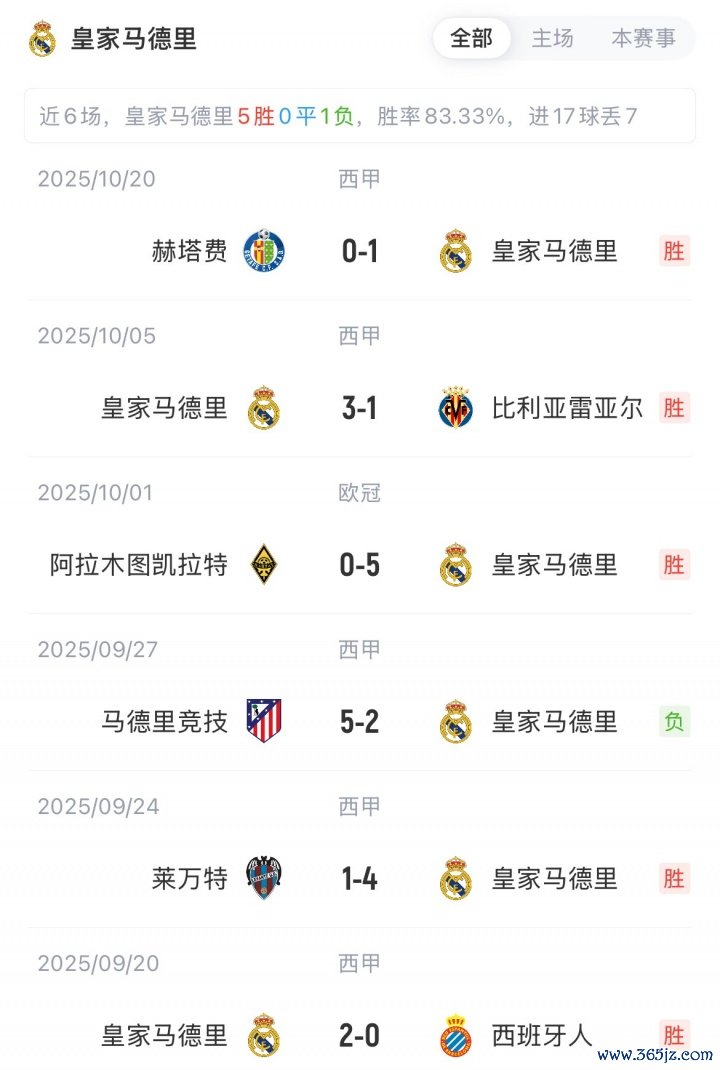Show only 本赛事 matches
Screen dimensions: 720x1070
pos(643,39)
